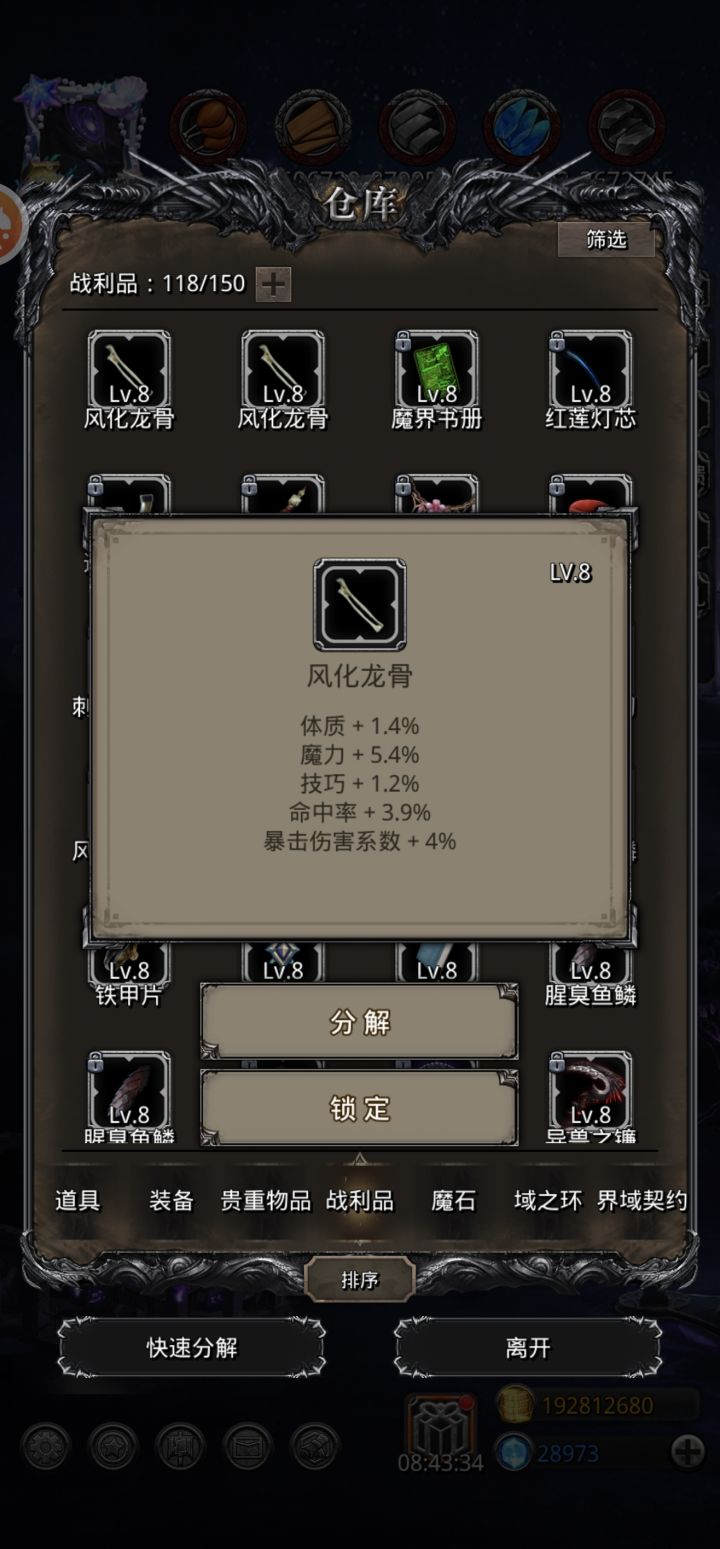The height and width of the screenshot is (1549, 720).
Task: Open the 排序 sorting options
Action: pyautogui.click(x=360, y=1280)
